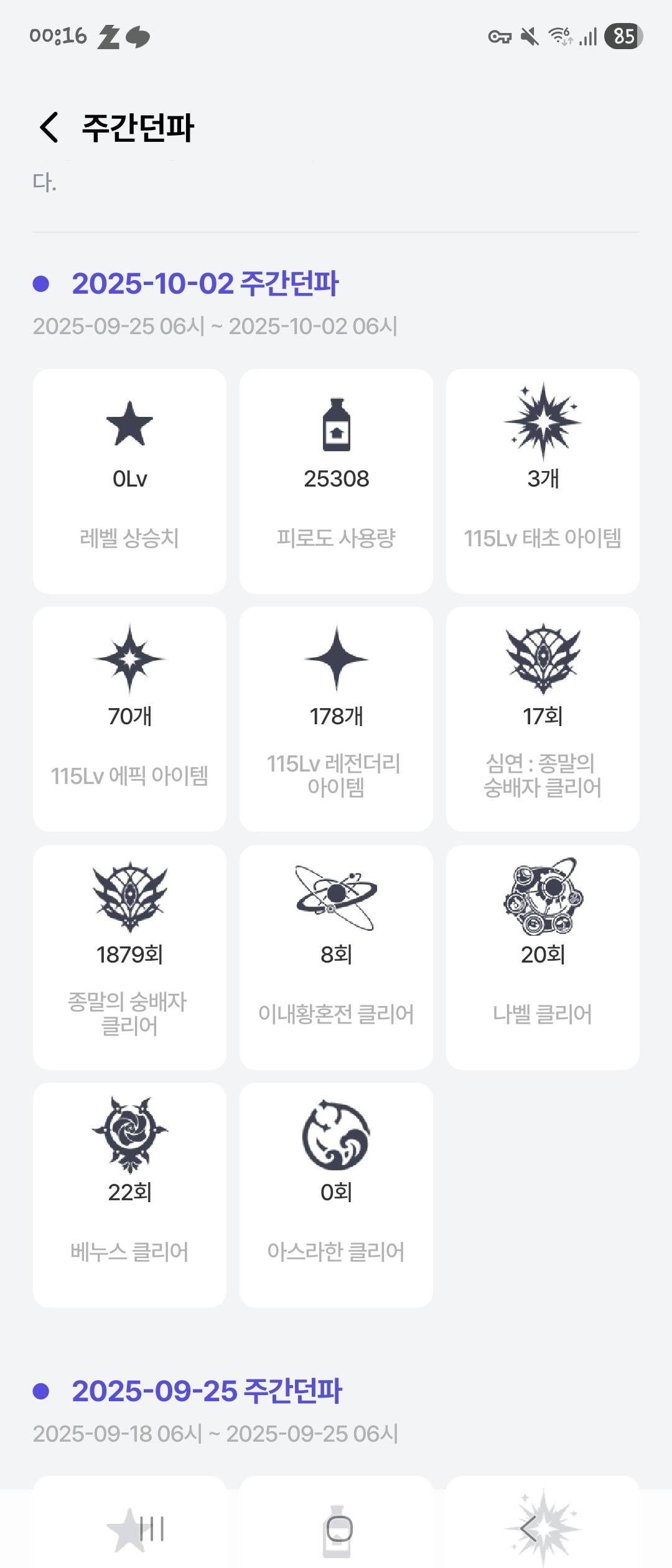Go back from the 주간던파 page

coord(49,128)
